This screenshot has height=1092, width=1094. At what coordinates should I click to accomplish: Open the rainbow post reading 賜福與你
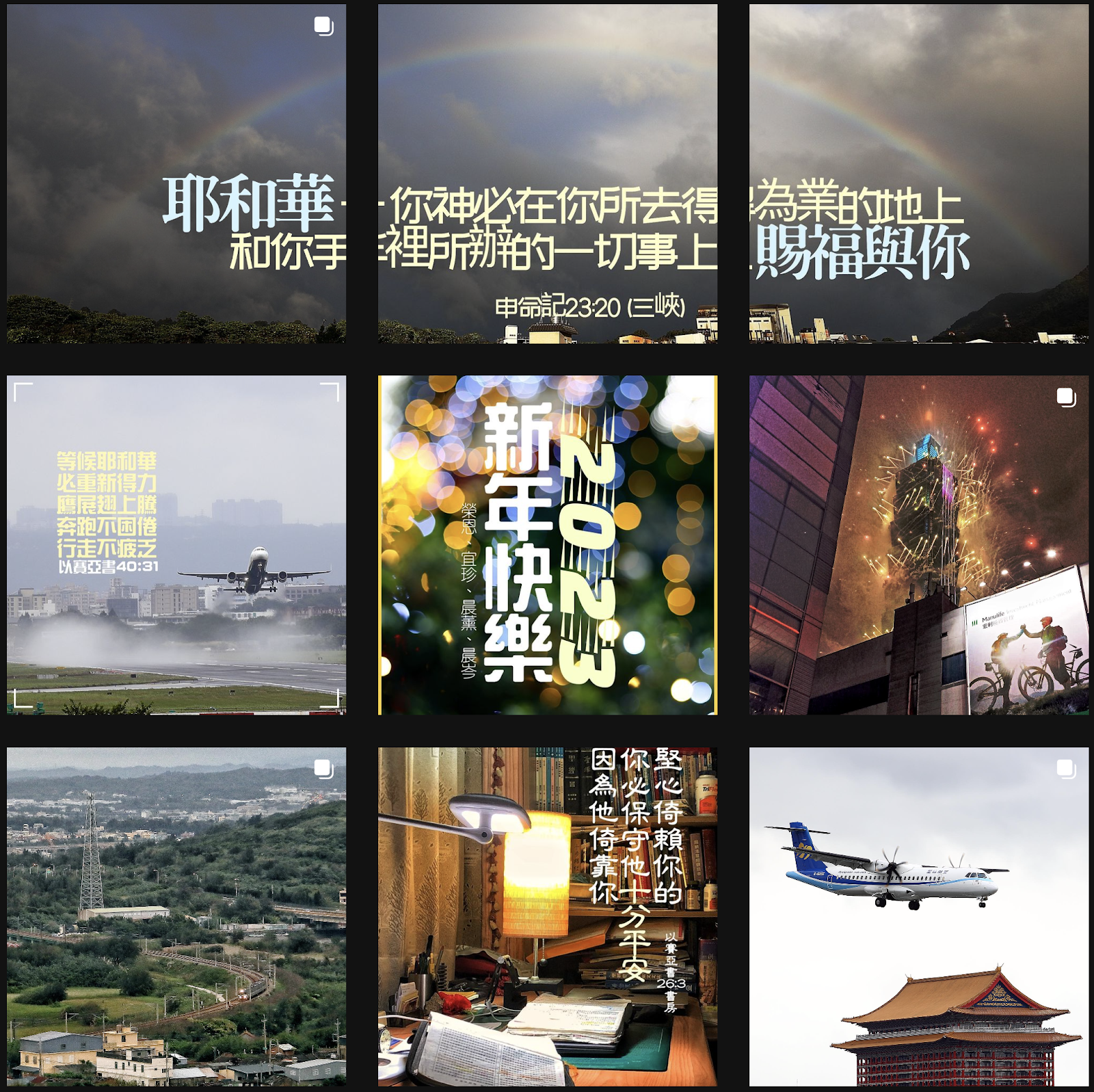(x=919, y=174)
